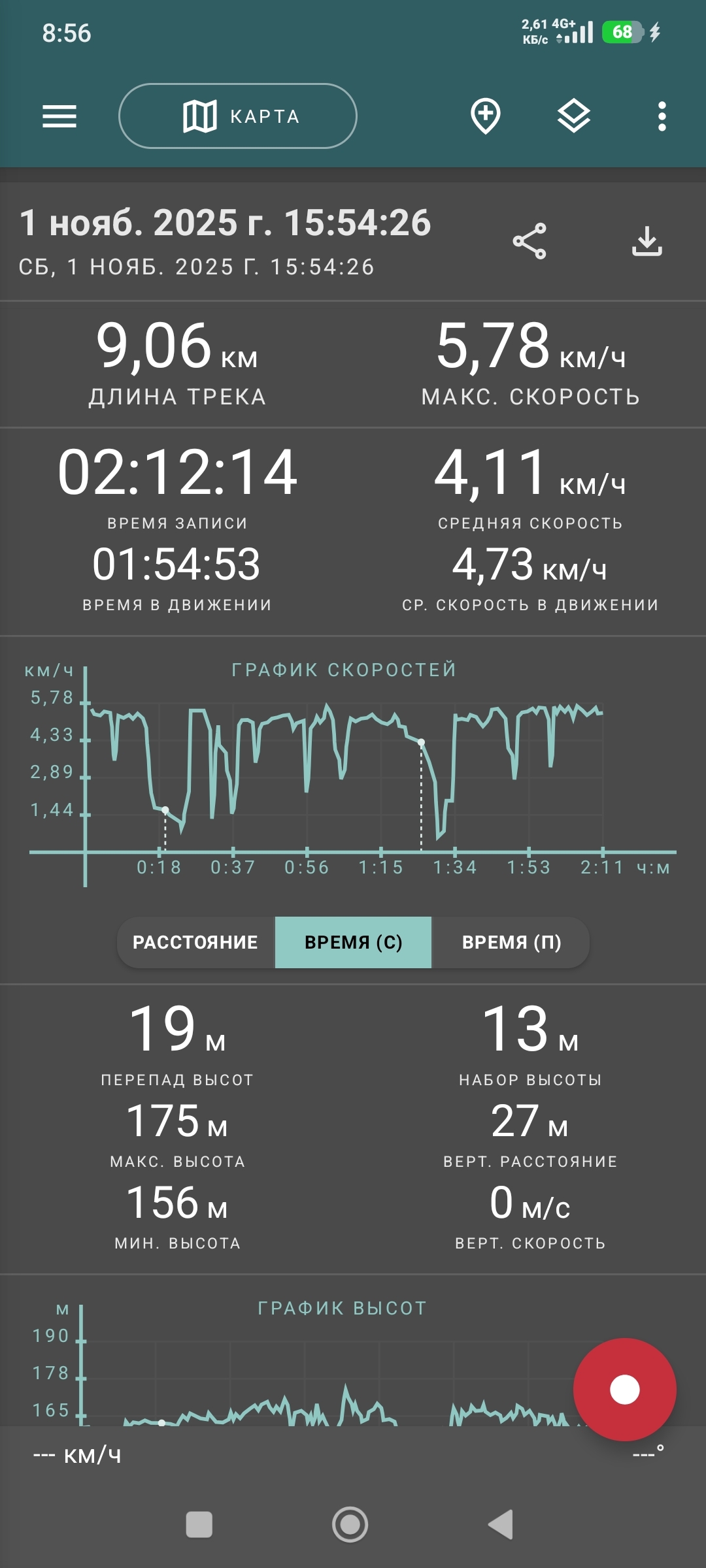The height and width of the screenshot is (1568, 706).
Task: Switch chart to Время (П)
Action: [x=511, y=942]
